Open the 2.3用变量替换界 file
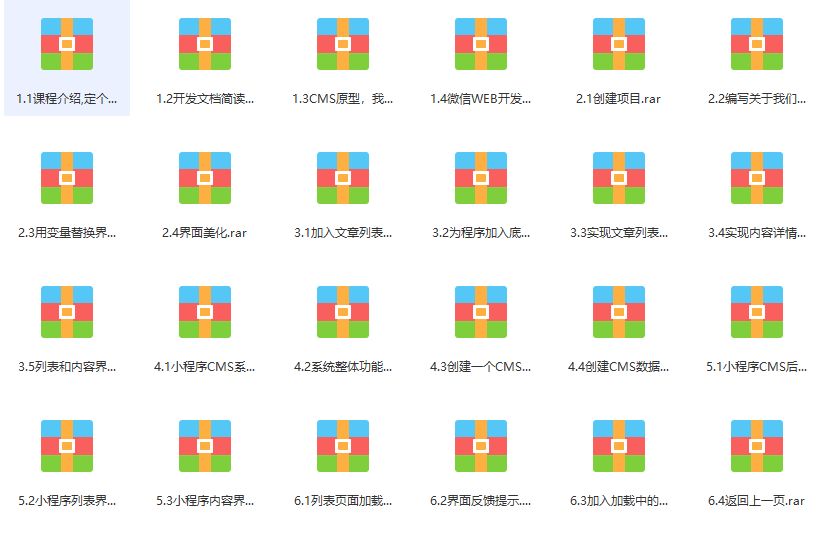The height and width of the screenshot is (537, 828). tap(67, 178)
